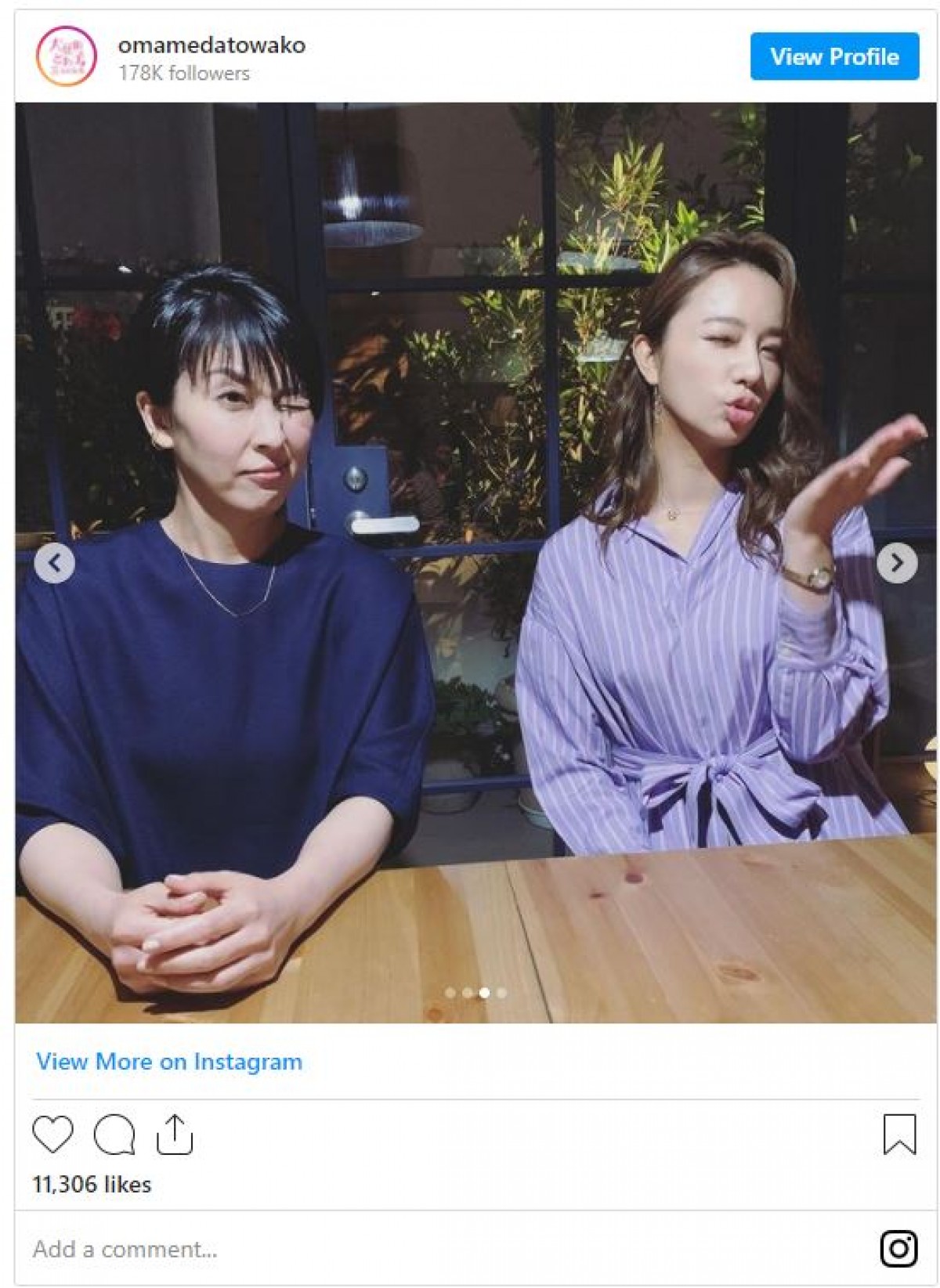Open the comment bubble icon
The image size is (940, 1288).
[x=114, y=1135]
